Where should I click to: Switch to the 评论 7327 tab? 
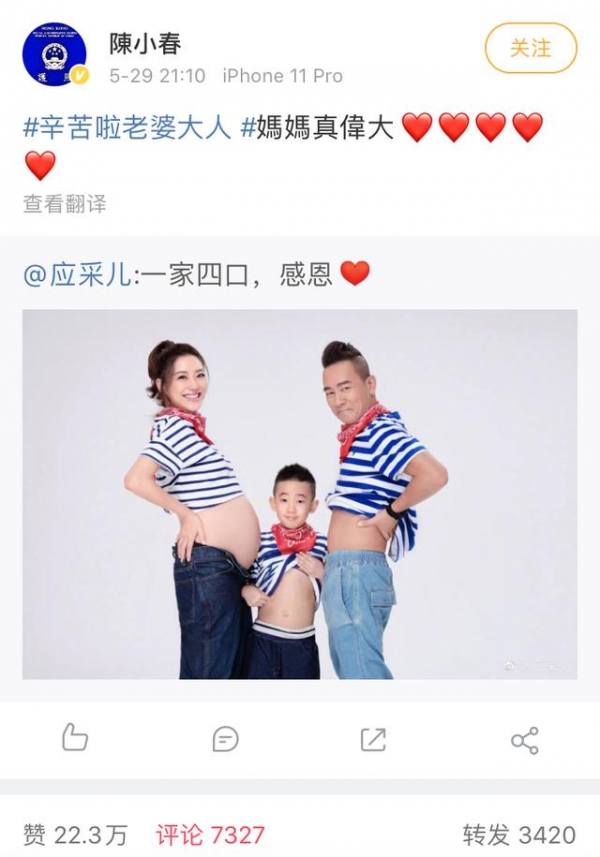pyautogui.click(x=209, y=835)
